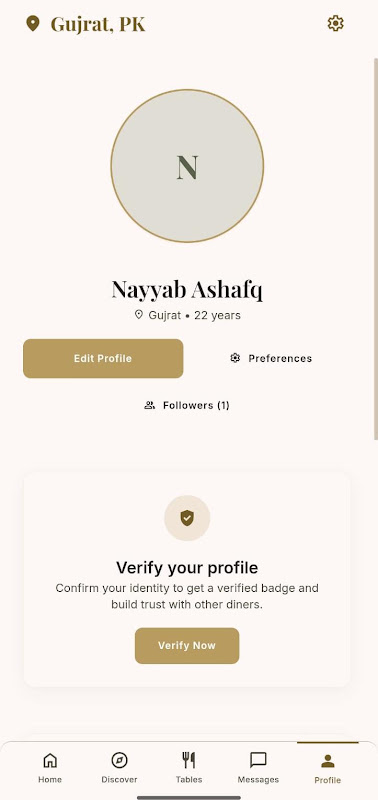Go to the Home tab
Image resolution: width=378 pixels, height=800 pixels.
[x=50, y=768]
